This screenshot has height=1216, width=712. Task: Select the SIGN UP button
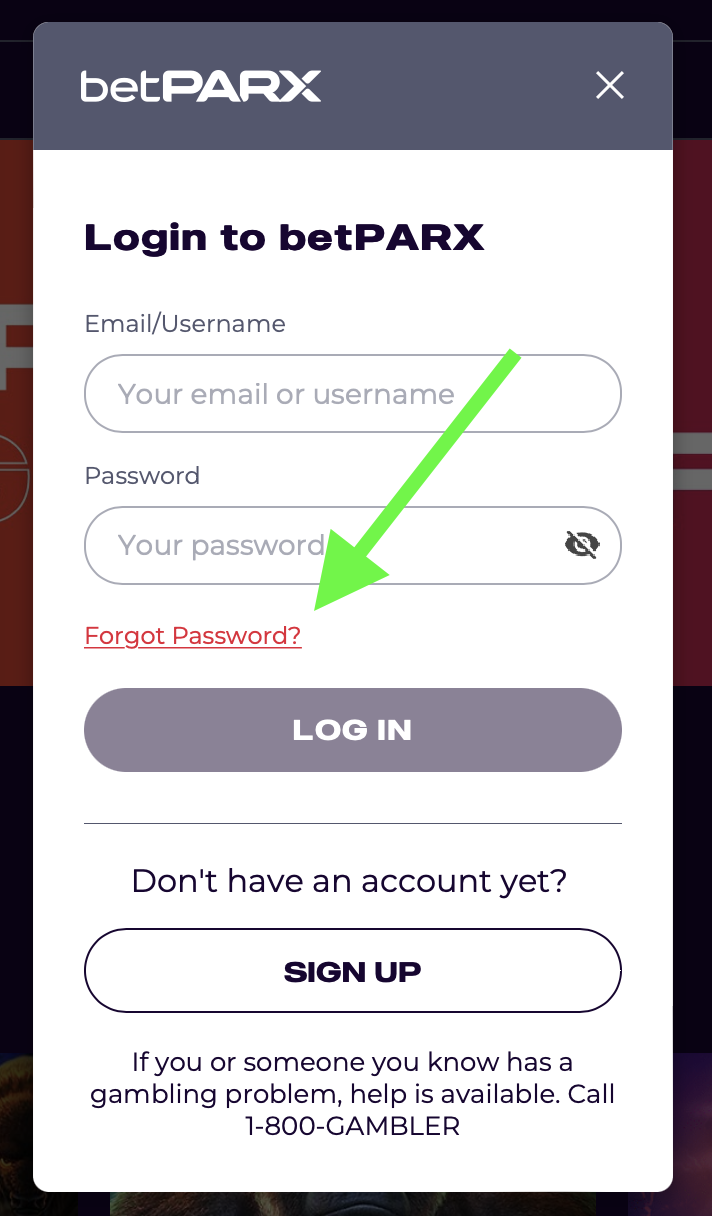pos(353,971)
